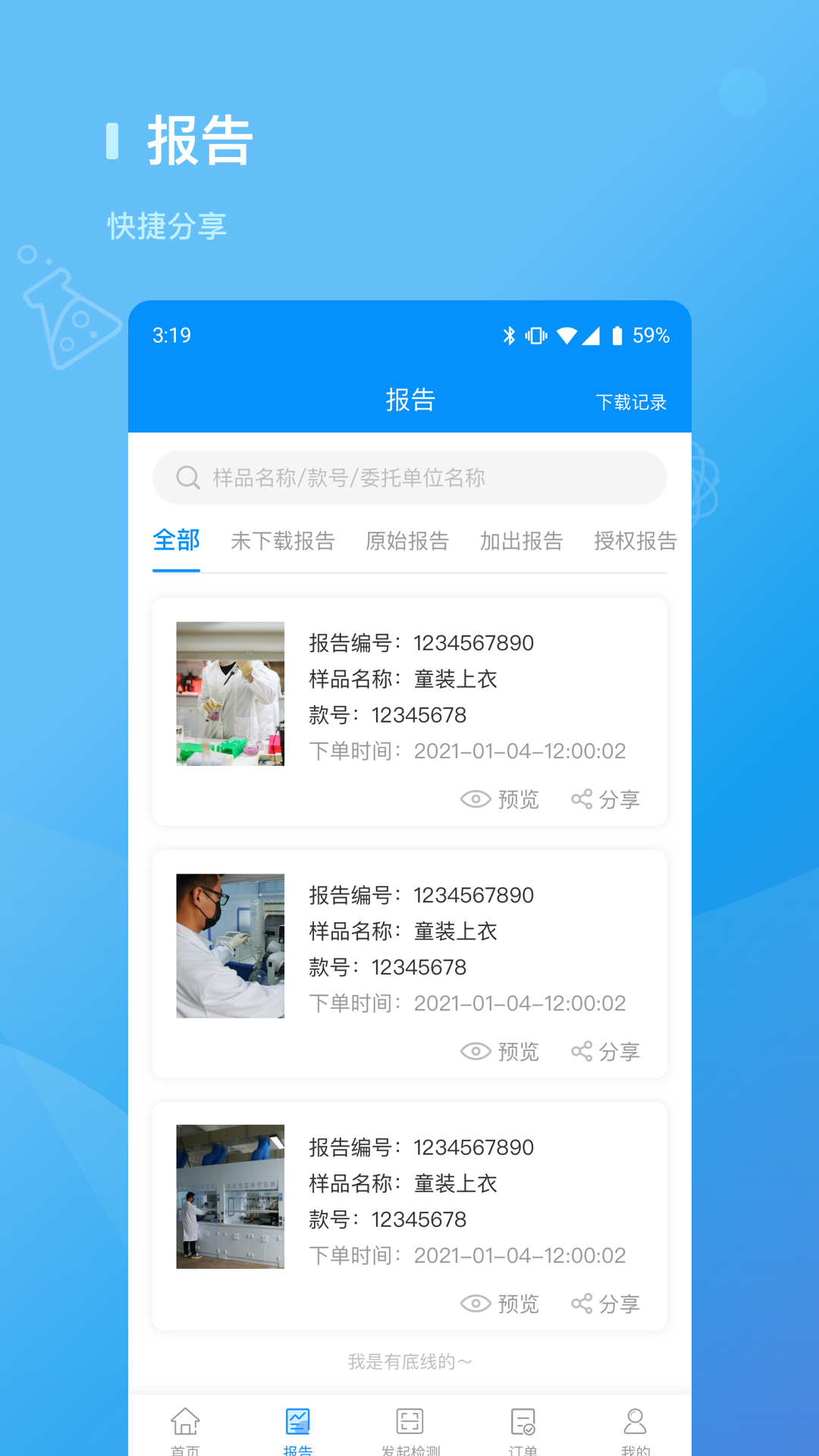Select the 报告 report icon in bottom navigation

pyautogui.click(x=297, y=1420)
